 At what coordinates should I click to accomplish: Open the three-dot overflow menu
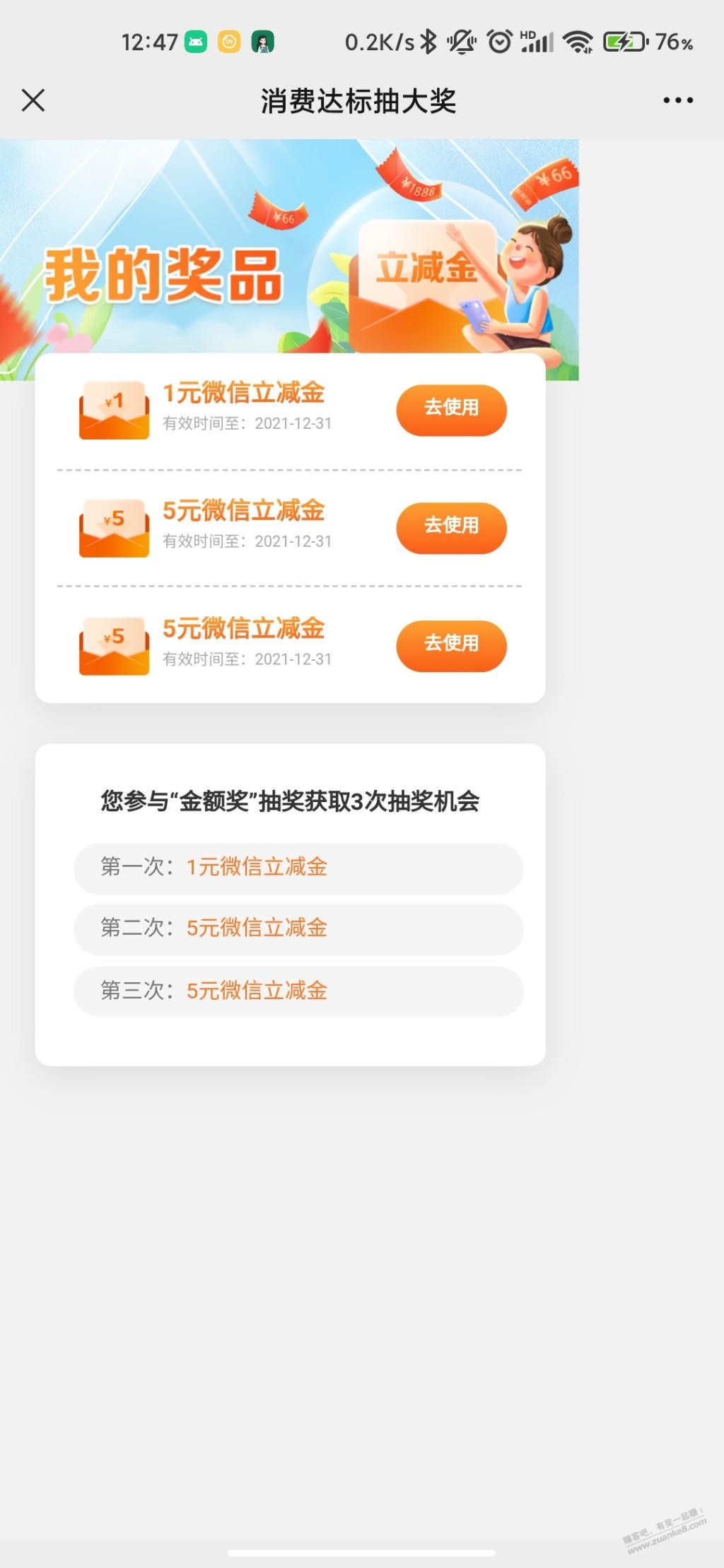(x=677, y=100)
